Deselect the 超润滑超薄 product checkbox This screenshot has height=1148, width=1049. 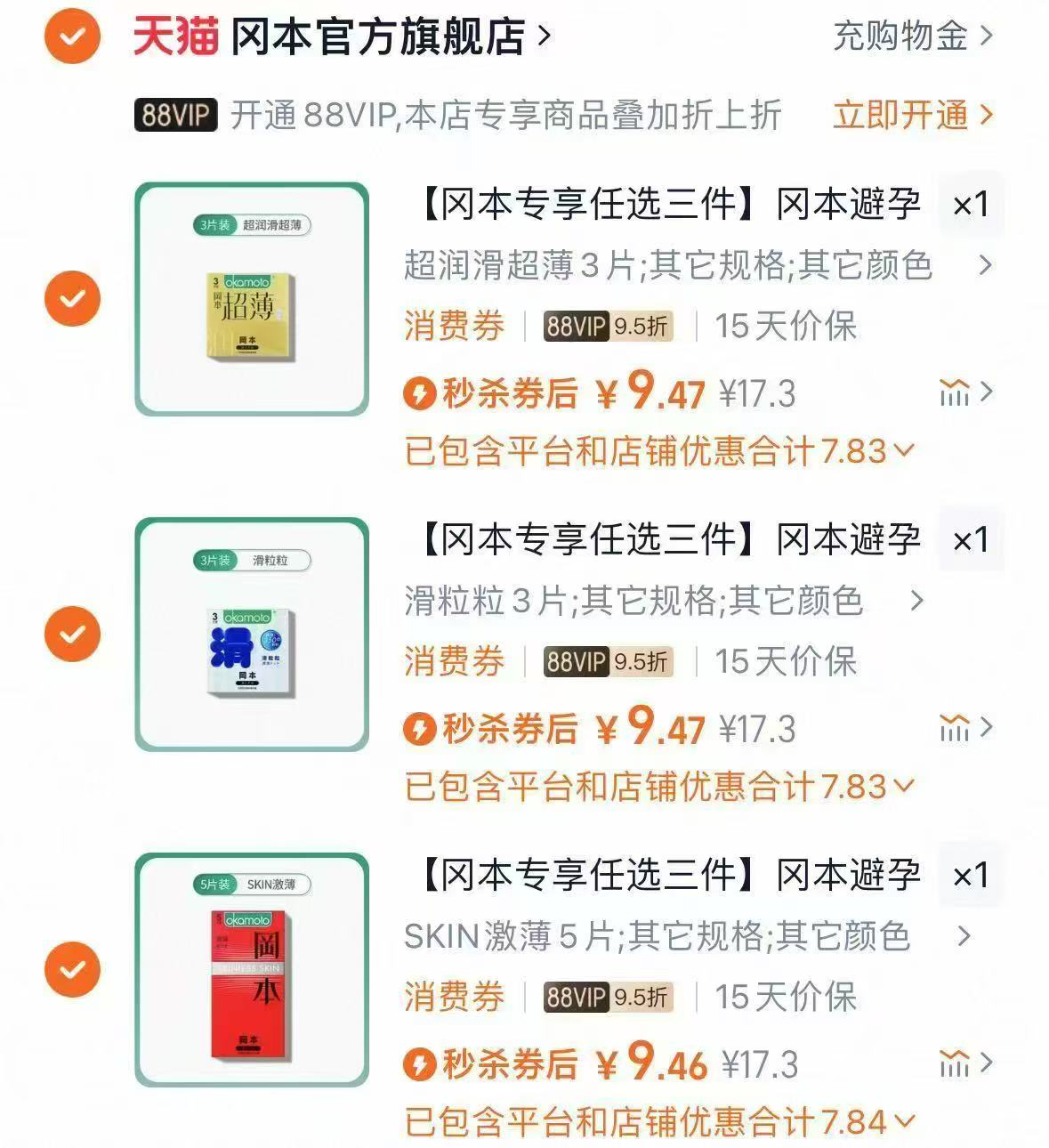click(x=71, y=295)
